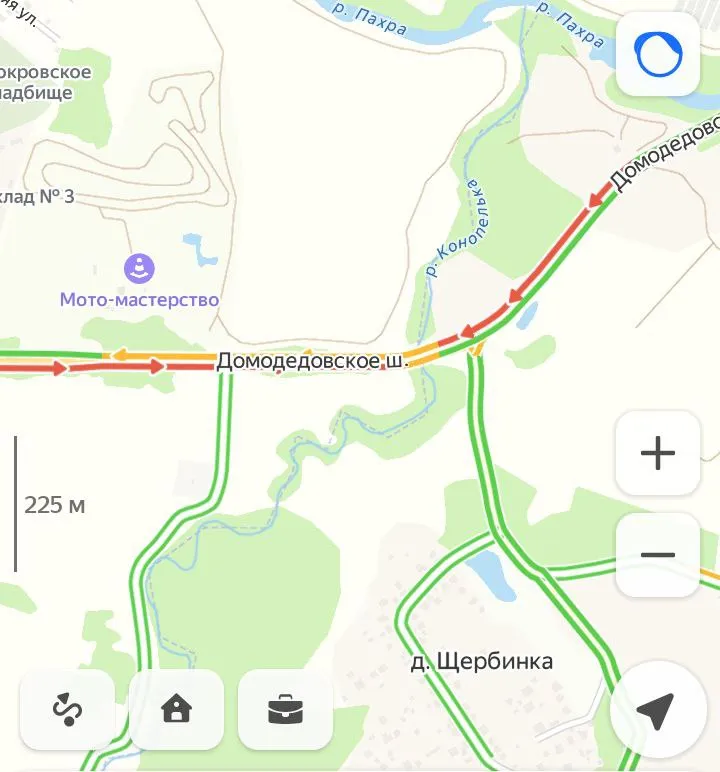Center map with the location arrow
This screenshot has height=772, width=720.
[x=657, y=710]
